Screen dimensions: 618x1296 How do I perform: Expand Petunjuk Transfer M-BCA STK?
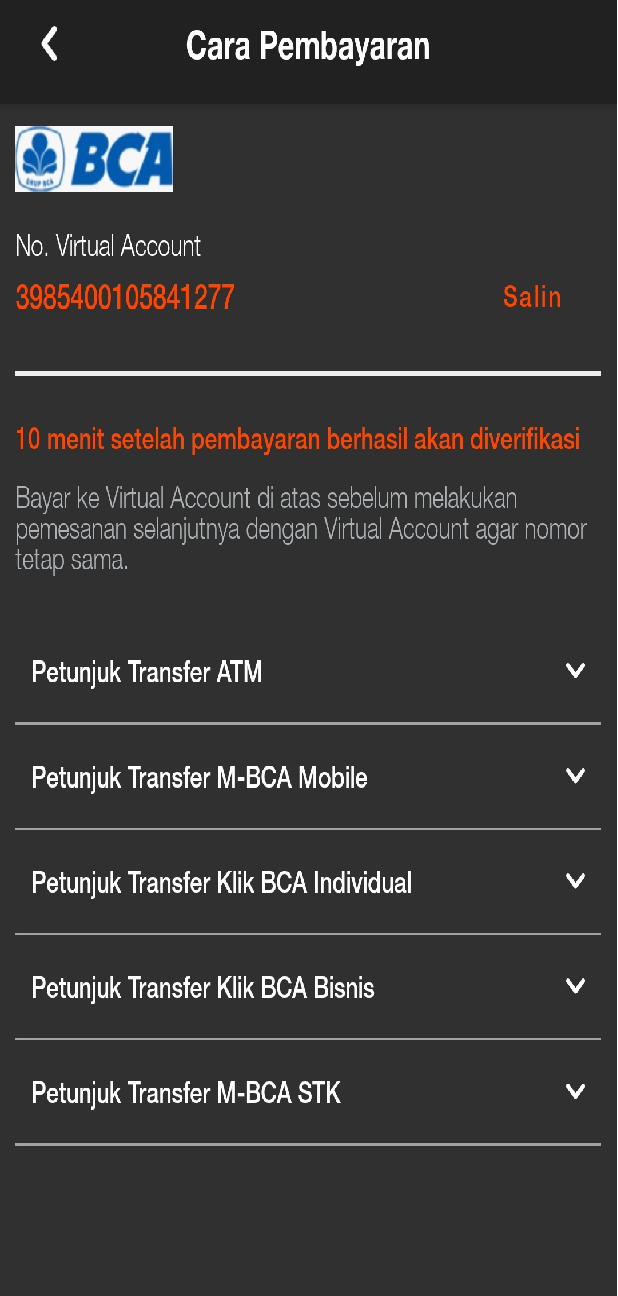coord(308,1092)
